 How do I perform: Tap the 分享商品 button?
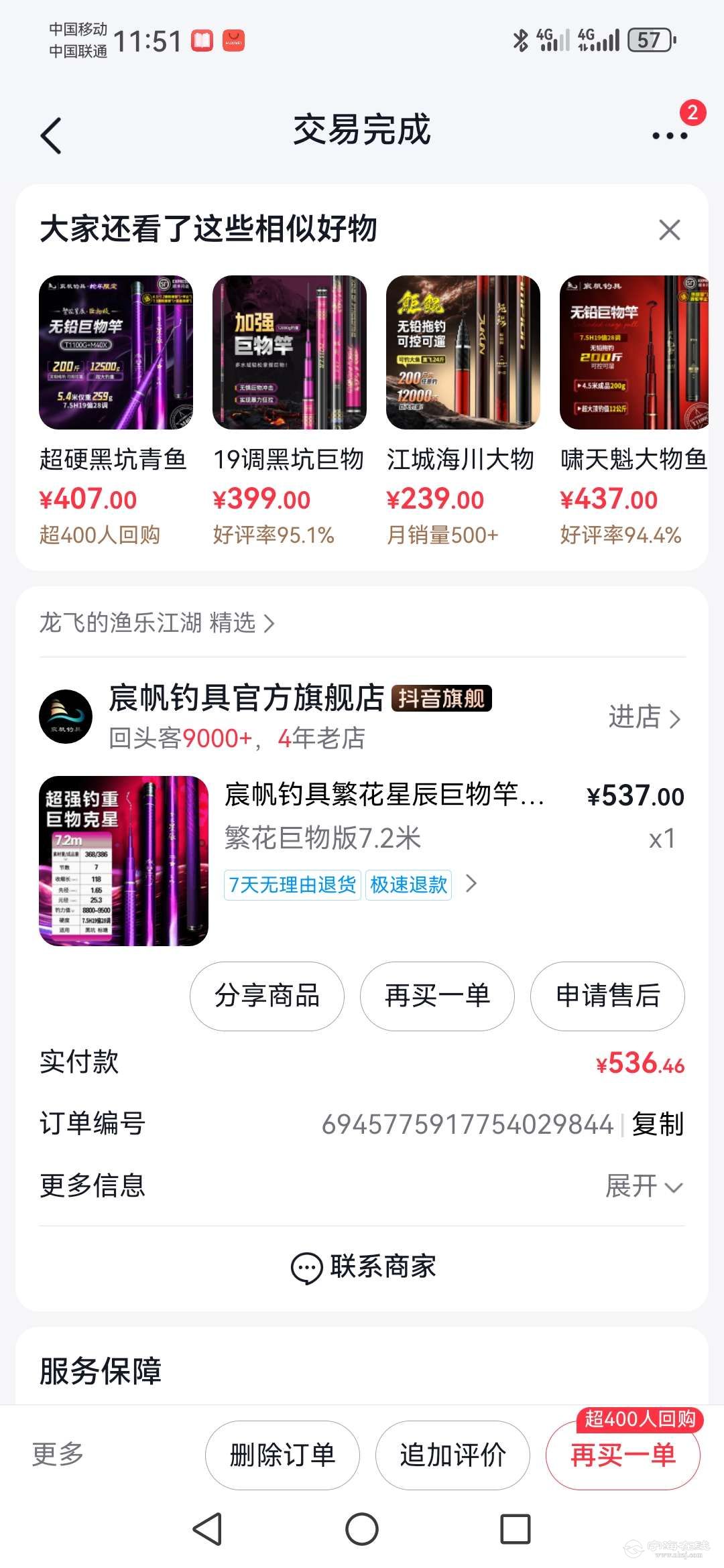click(x=267, y=996)
